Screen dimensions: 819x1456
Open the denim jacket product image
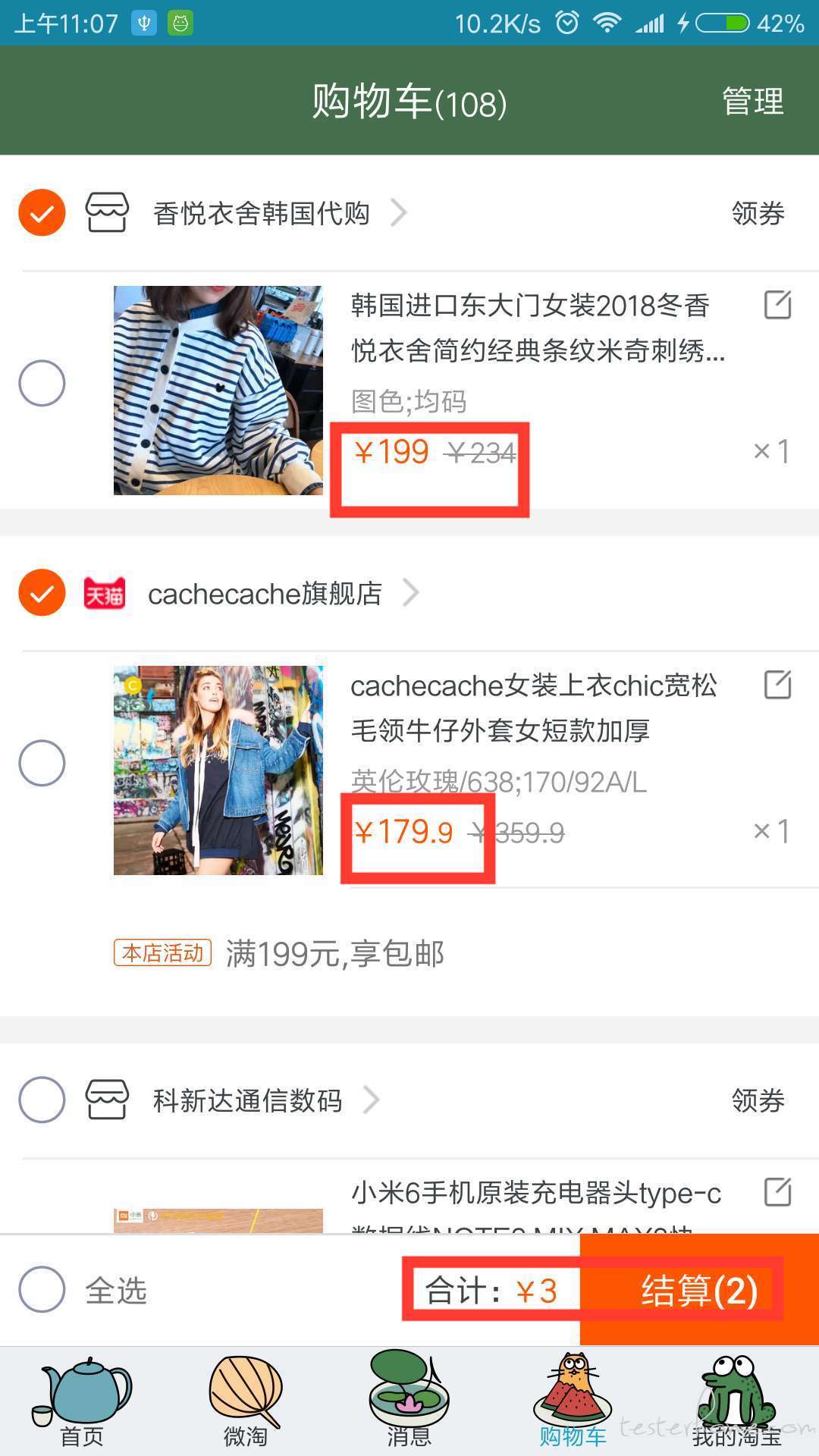pos(218,770)
